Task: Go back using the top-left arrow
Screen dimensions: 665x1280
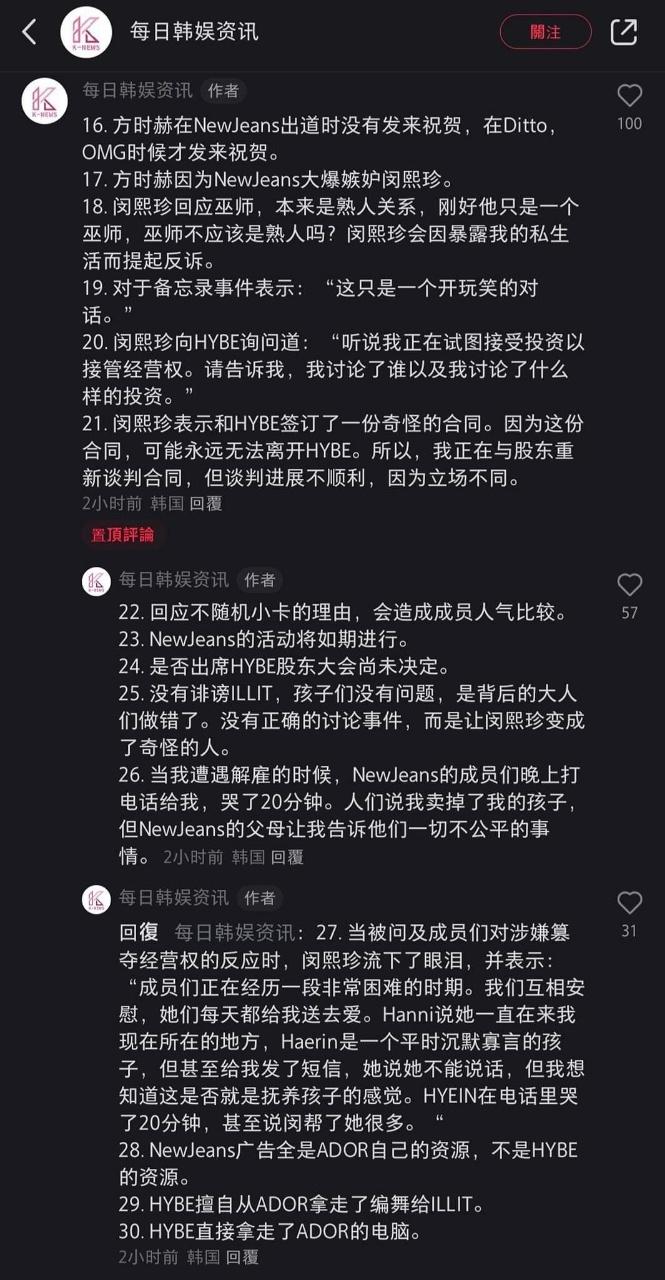Action: pyautogui.click(x=29, y=32)
